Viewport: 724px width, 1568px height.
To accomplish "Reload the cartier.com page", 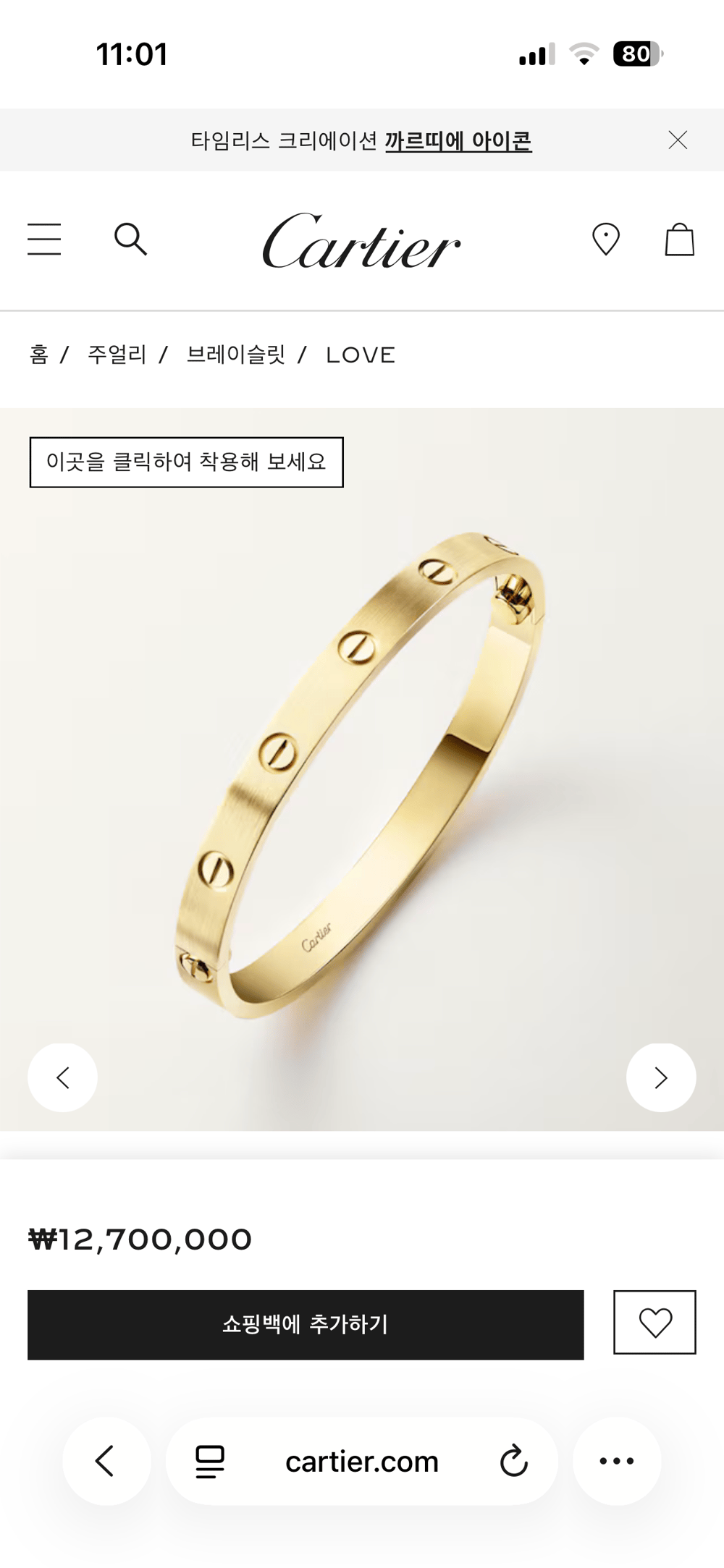I will 513,1461.
